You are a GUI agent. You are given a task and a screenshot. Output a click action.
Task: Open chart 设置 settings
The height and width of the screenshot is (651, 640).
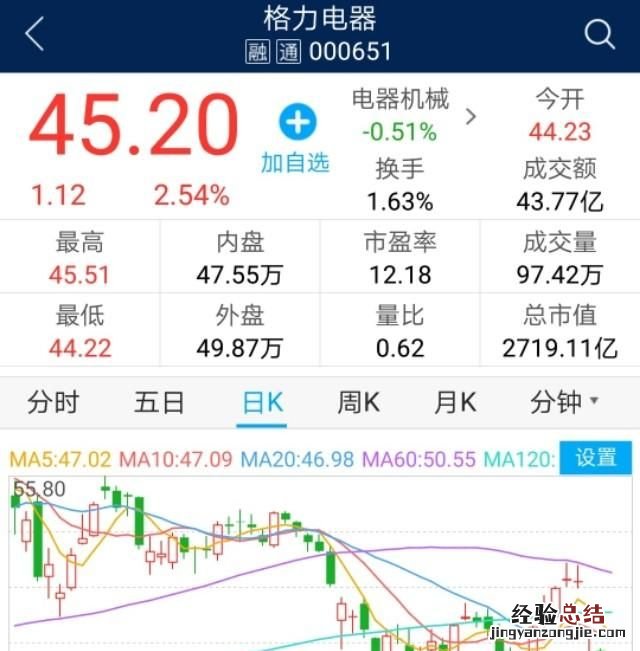coord(596,458)
